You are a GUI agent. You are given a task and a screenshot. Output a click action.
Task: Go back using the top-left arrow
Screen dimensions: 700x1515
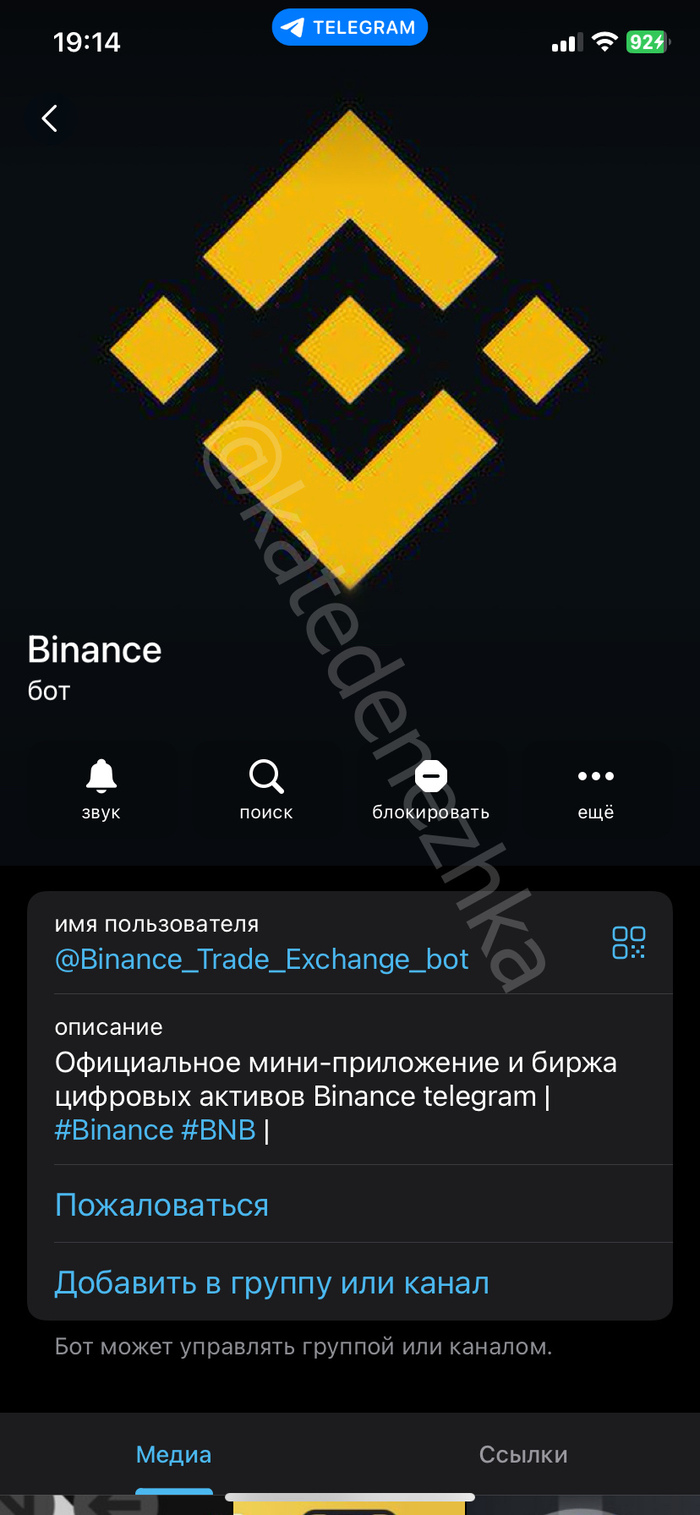(x=49, y=118)
